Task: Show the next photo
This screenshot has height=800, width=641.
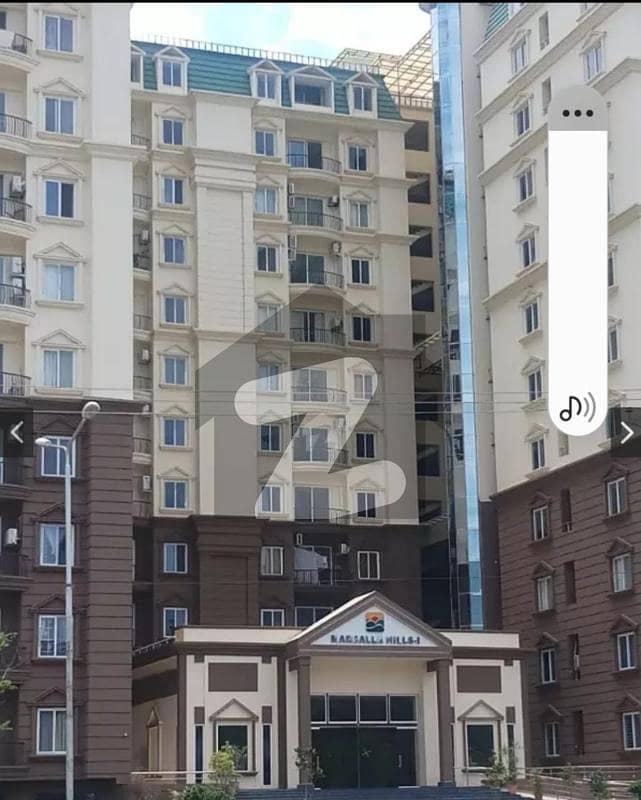Action: coord(626,432)
